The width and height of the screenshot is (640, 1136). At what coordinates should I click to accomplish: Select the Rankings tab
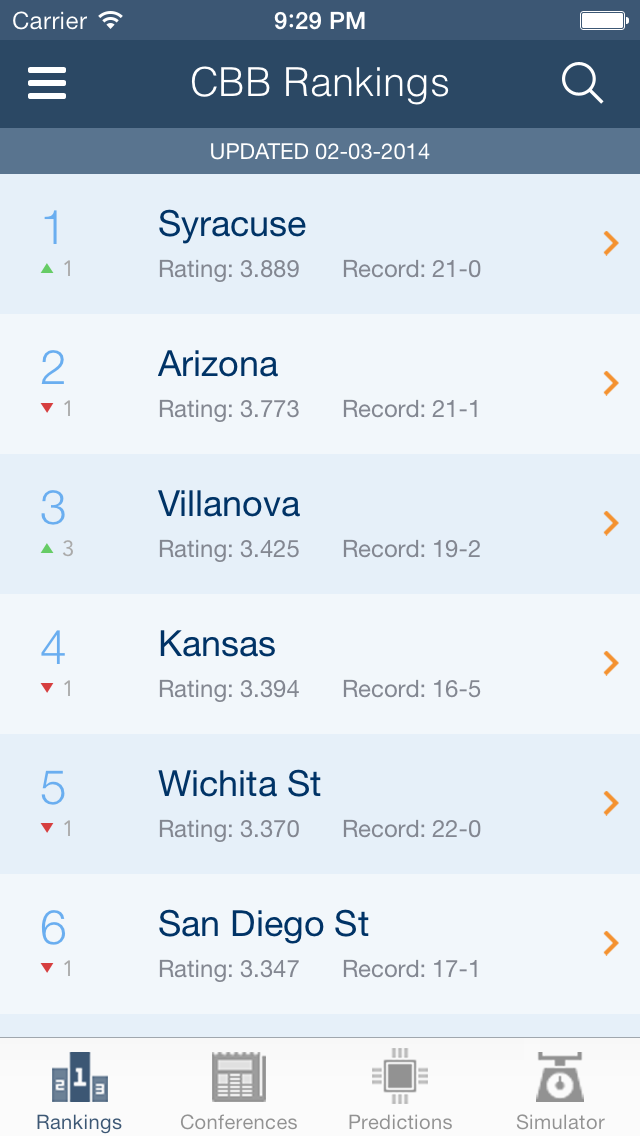pyautogui.click(x=79, y=1089)
